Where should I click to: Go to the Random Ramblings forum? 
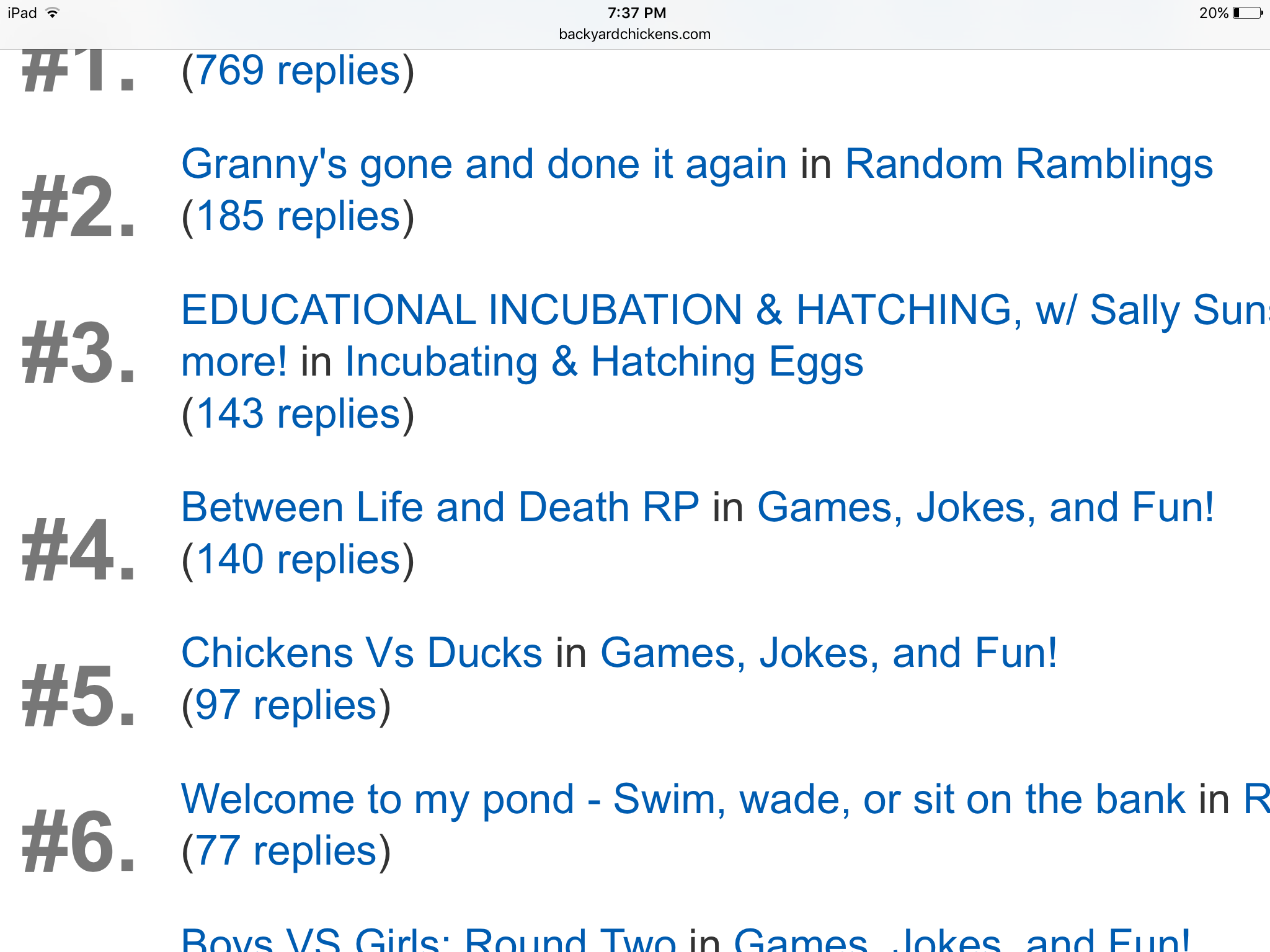click(x=1029, y=164)
